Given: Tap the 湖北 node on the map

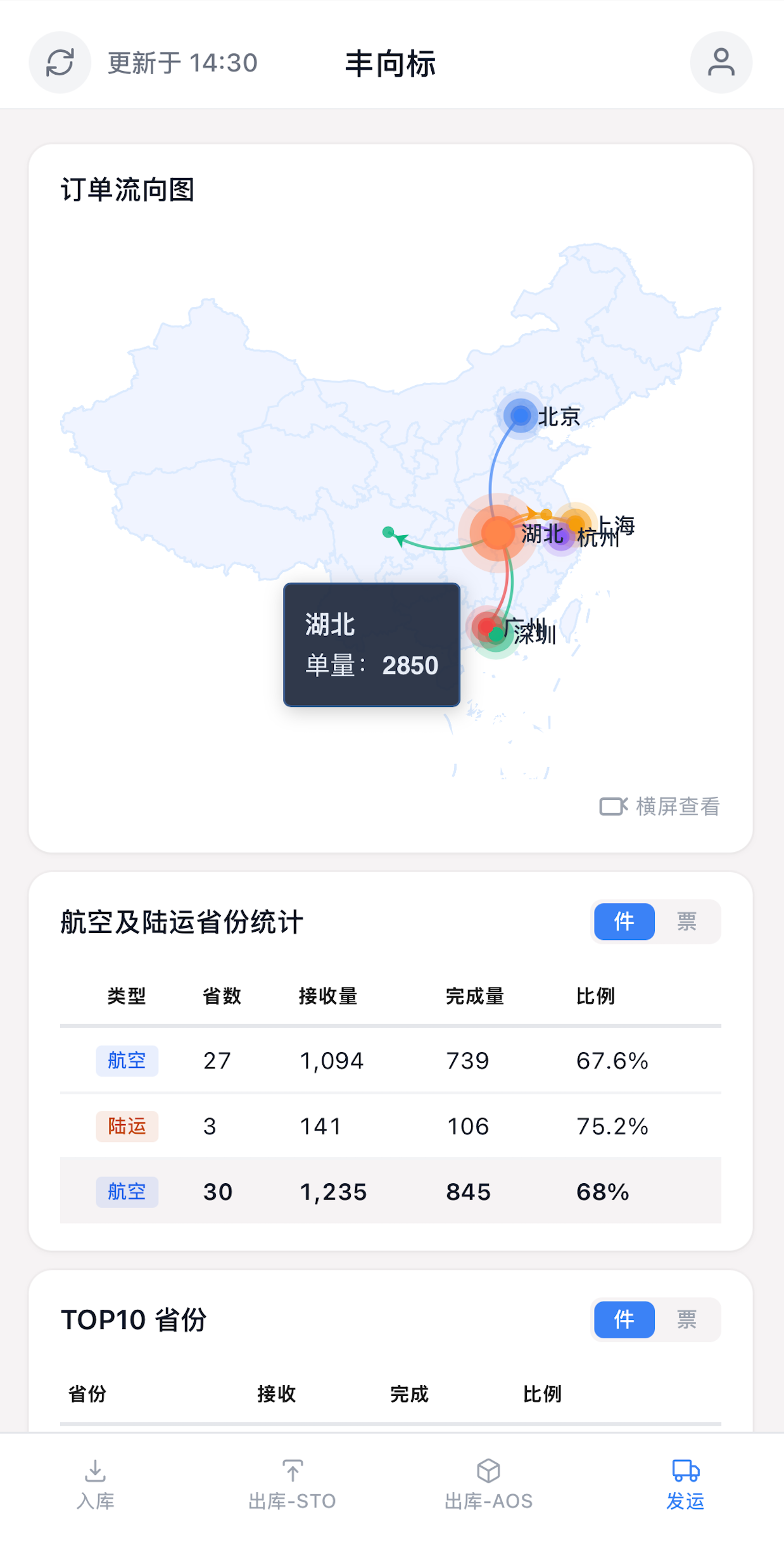Looking at the screenshot, I should (x=498, y=533).
